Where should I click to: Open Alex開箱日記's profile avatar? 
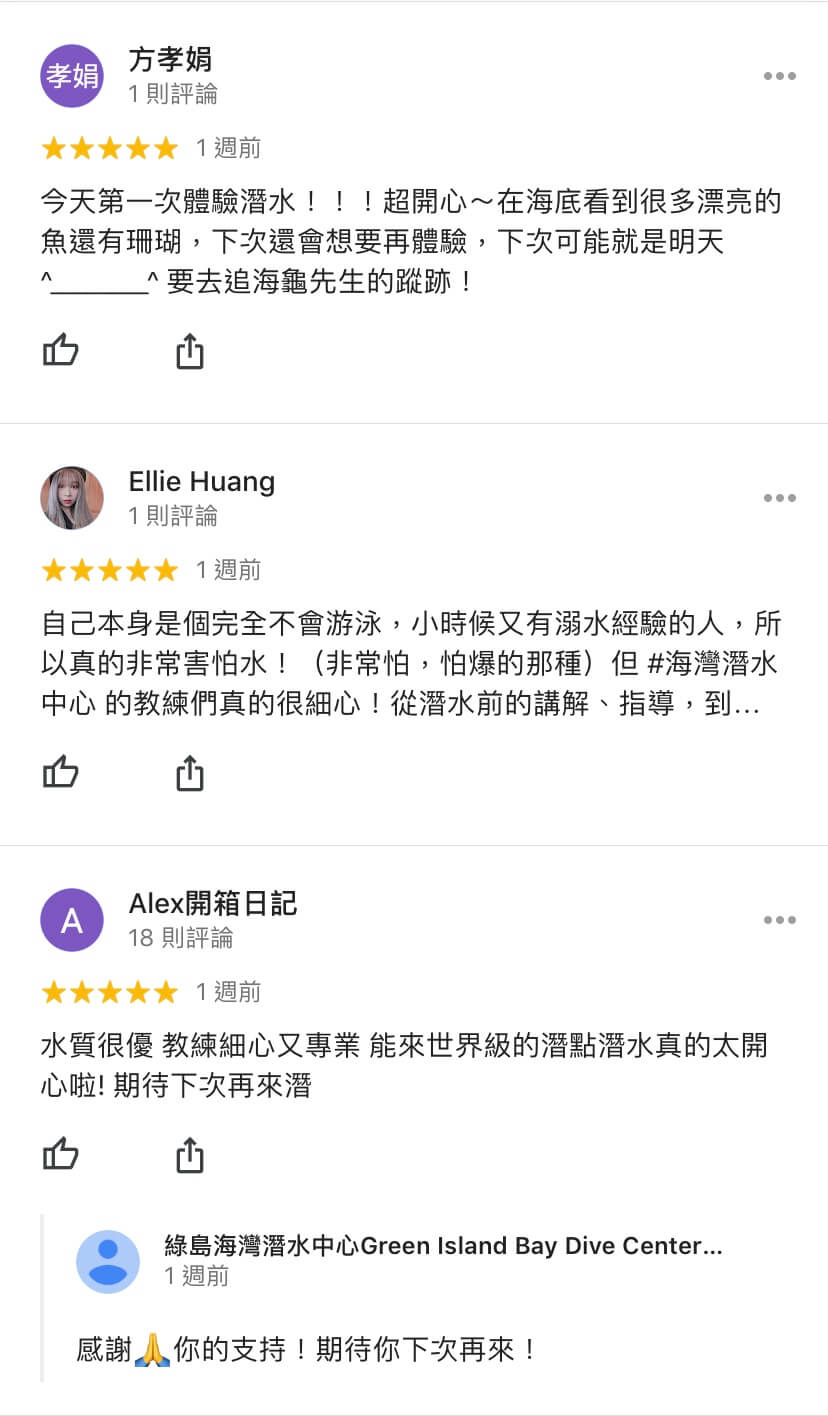(72, 920)
